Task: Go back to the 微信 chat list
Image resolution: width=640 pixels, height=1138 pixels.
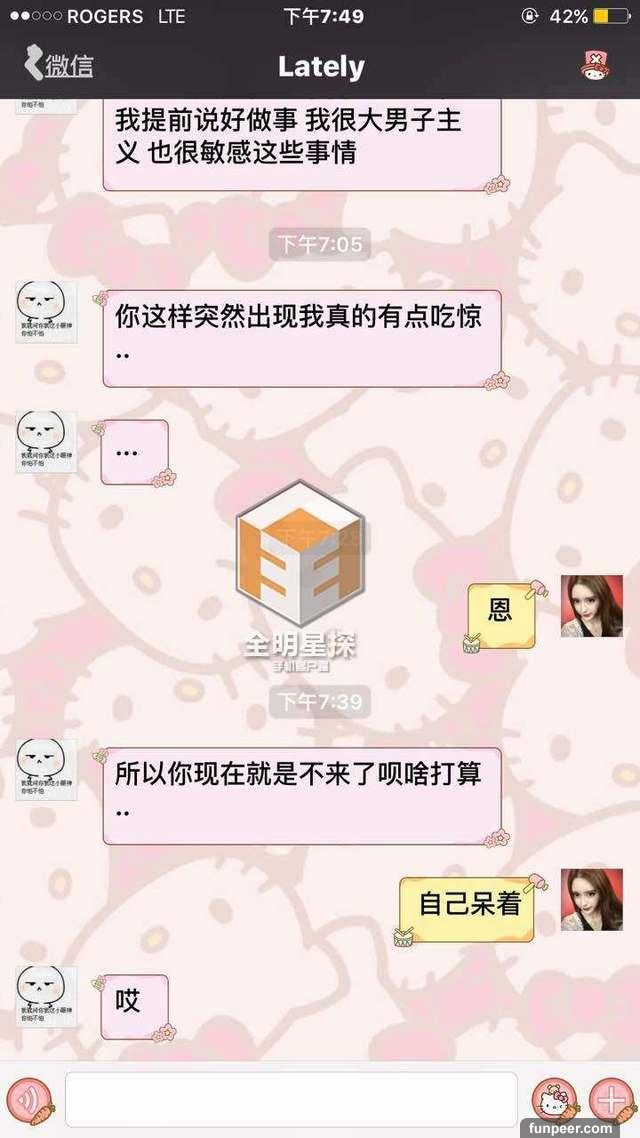Action: (x=58, y=66)
